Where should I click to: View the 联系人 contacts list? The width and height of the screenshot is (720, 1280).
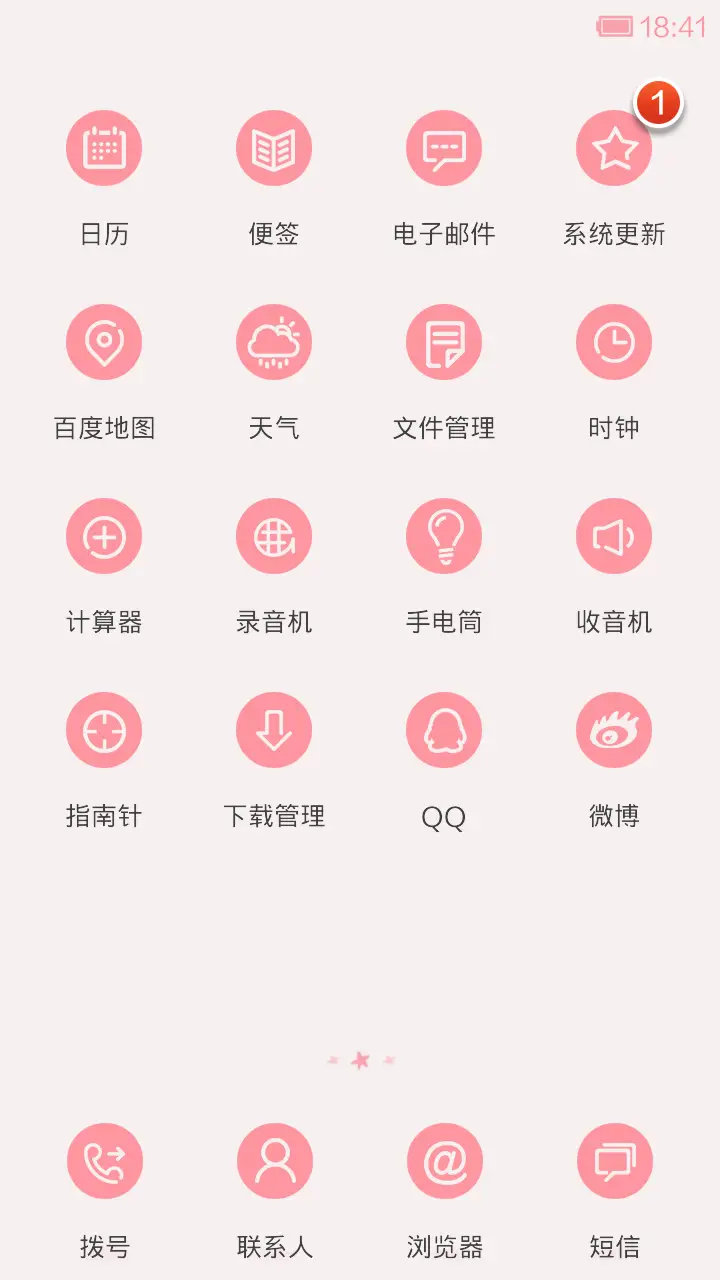tap(274, 1161)
